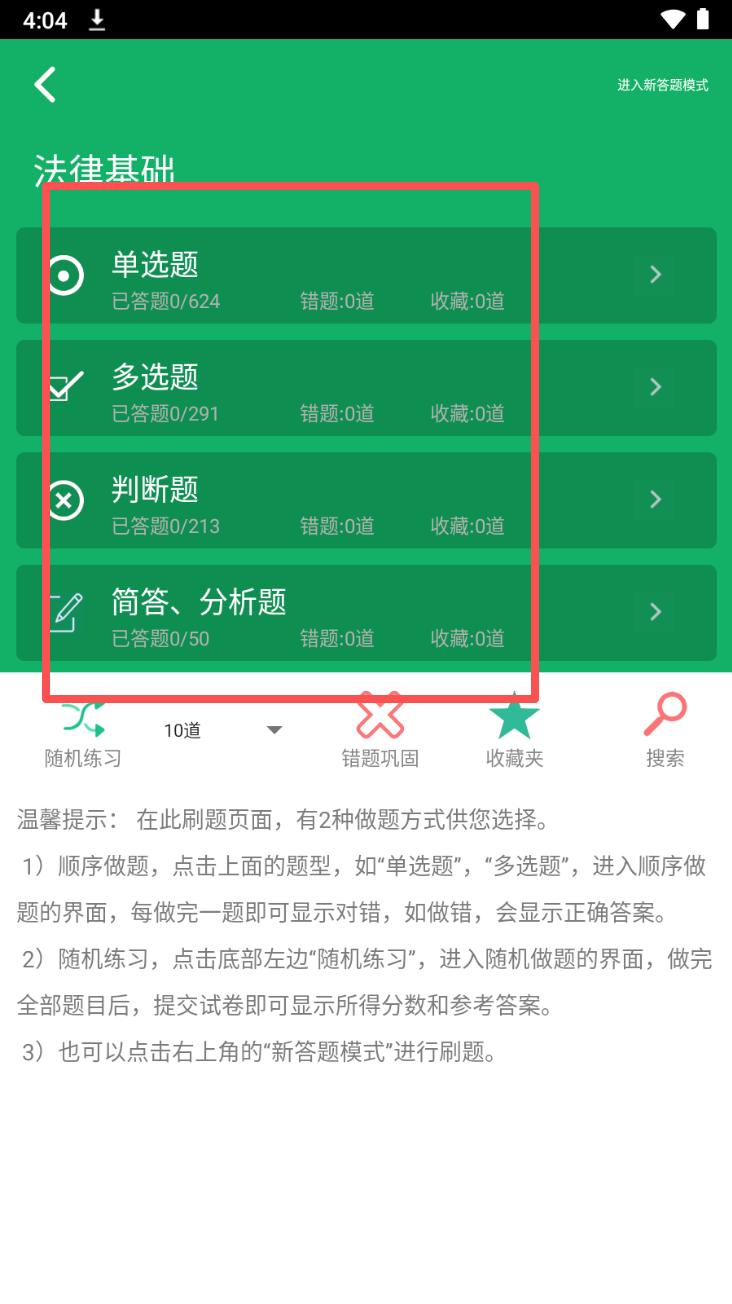Tap 进入新答题模式 link
The width and height of the screenshot is (732, 1304).
(x=662, y=86)
